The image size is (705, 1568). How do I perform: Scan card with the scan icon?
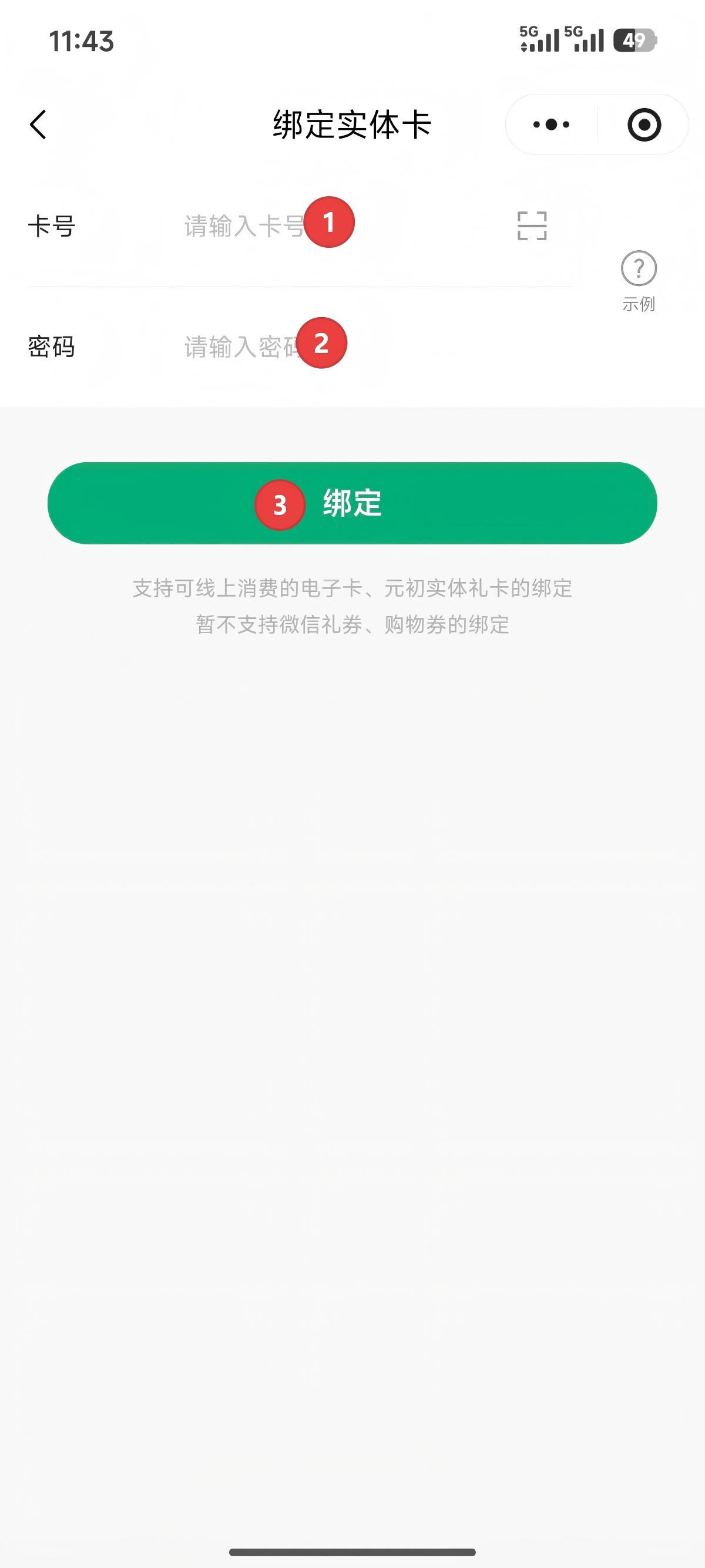tap(532, 226)
